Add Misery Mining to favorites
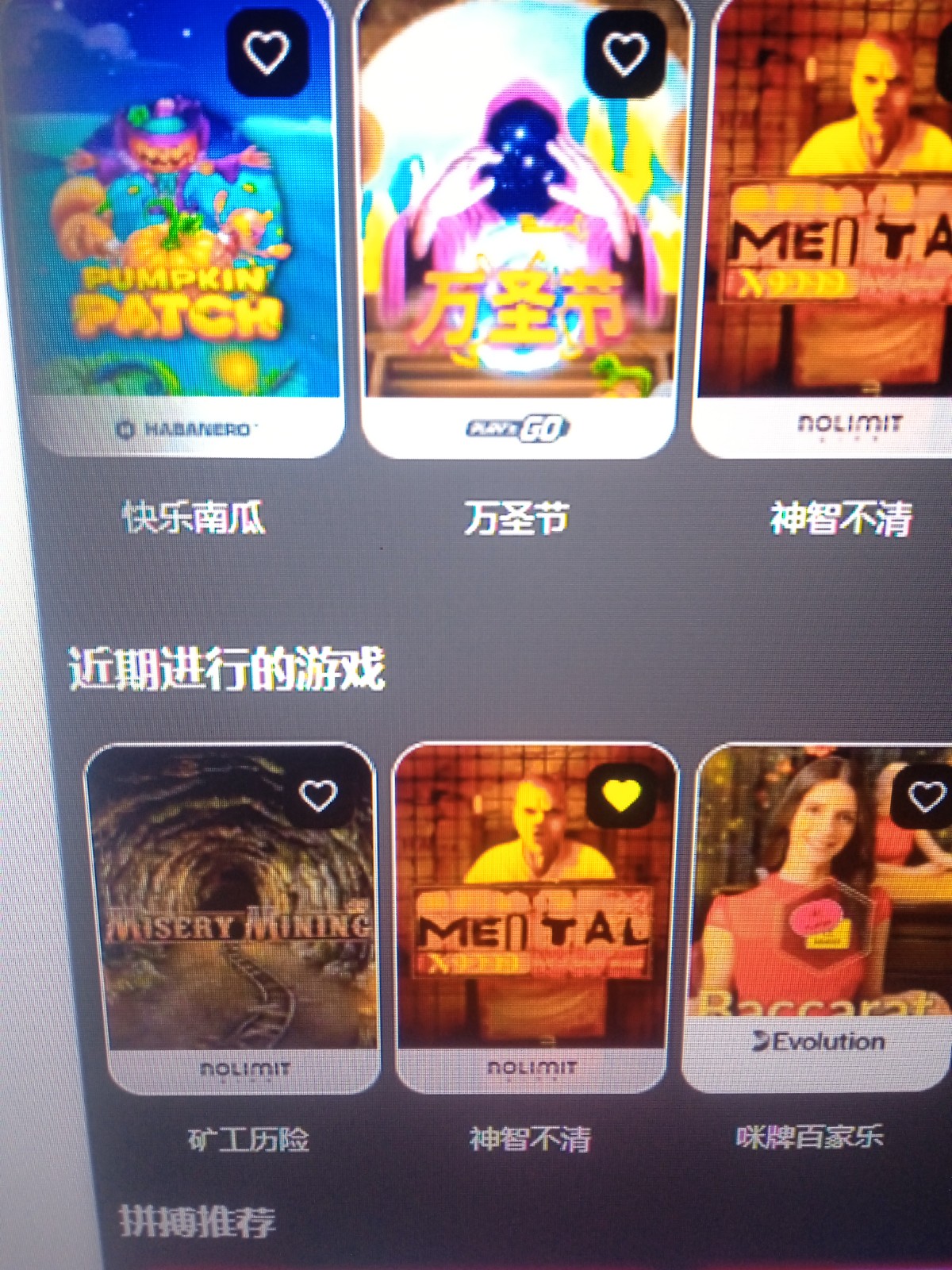Screen dimensions: 952x1270 click(318, 795)
